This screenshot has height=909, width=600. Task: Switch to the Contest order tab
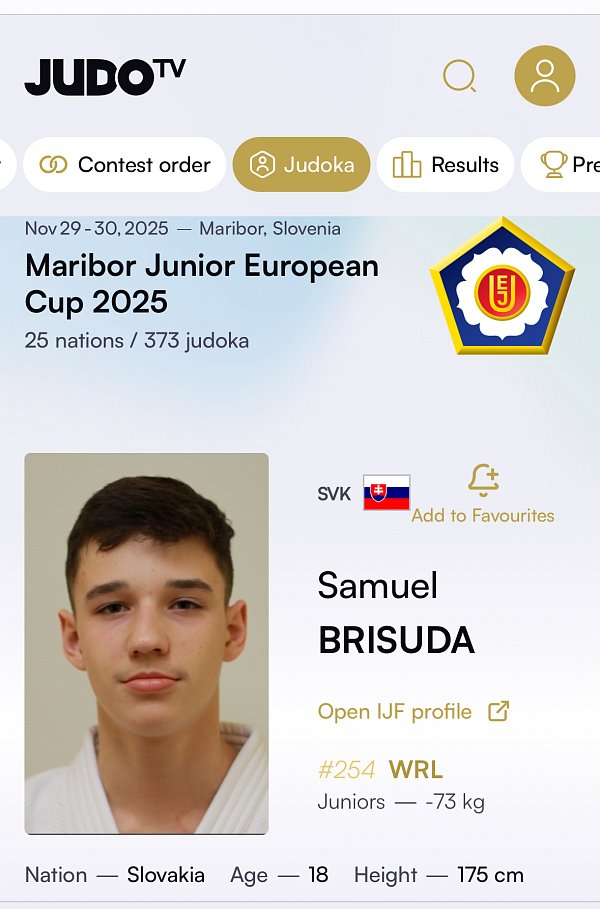click(125, 165)
